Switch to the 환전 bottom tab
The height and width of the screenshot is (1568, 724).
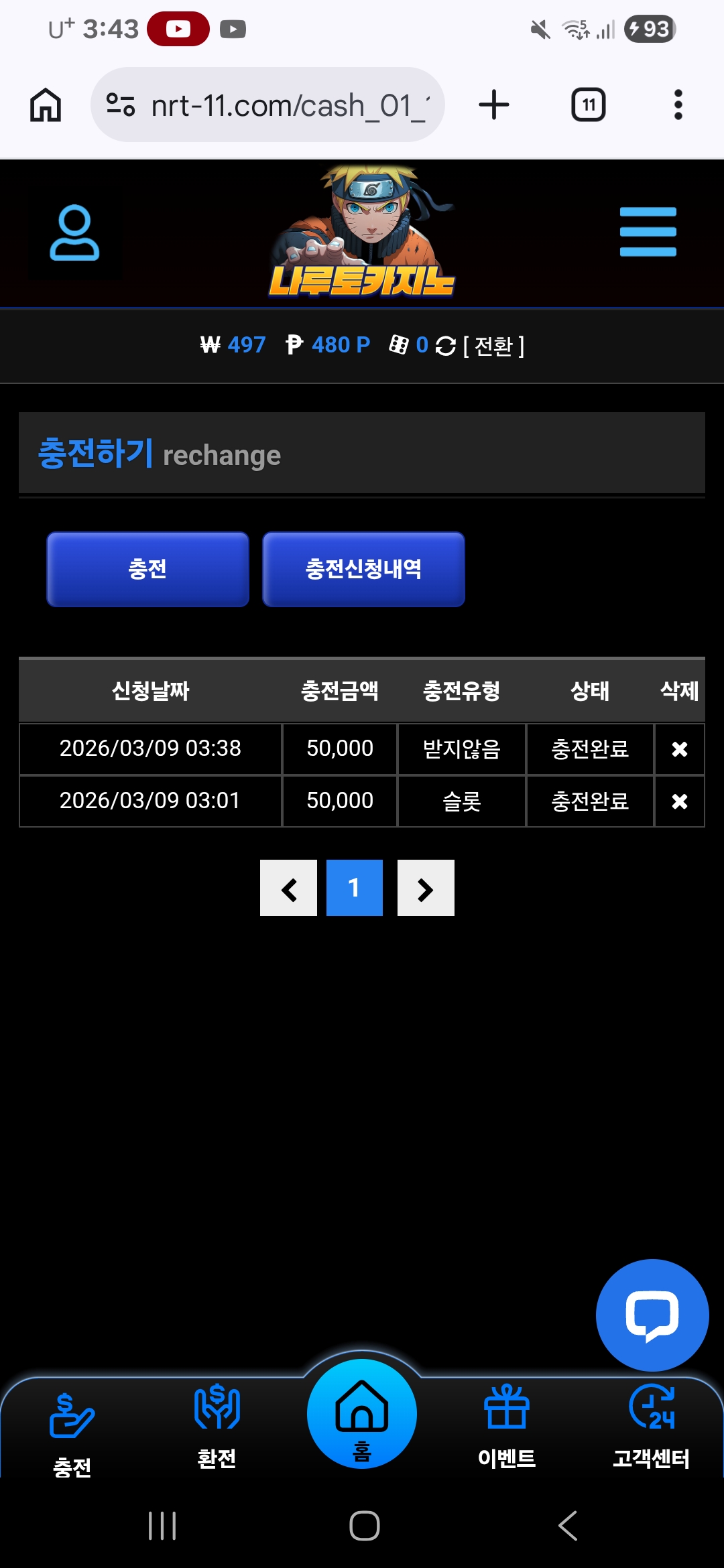(217, 1424)
